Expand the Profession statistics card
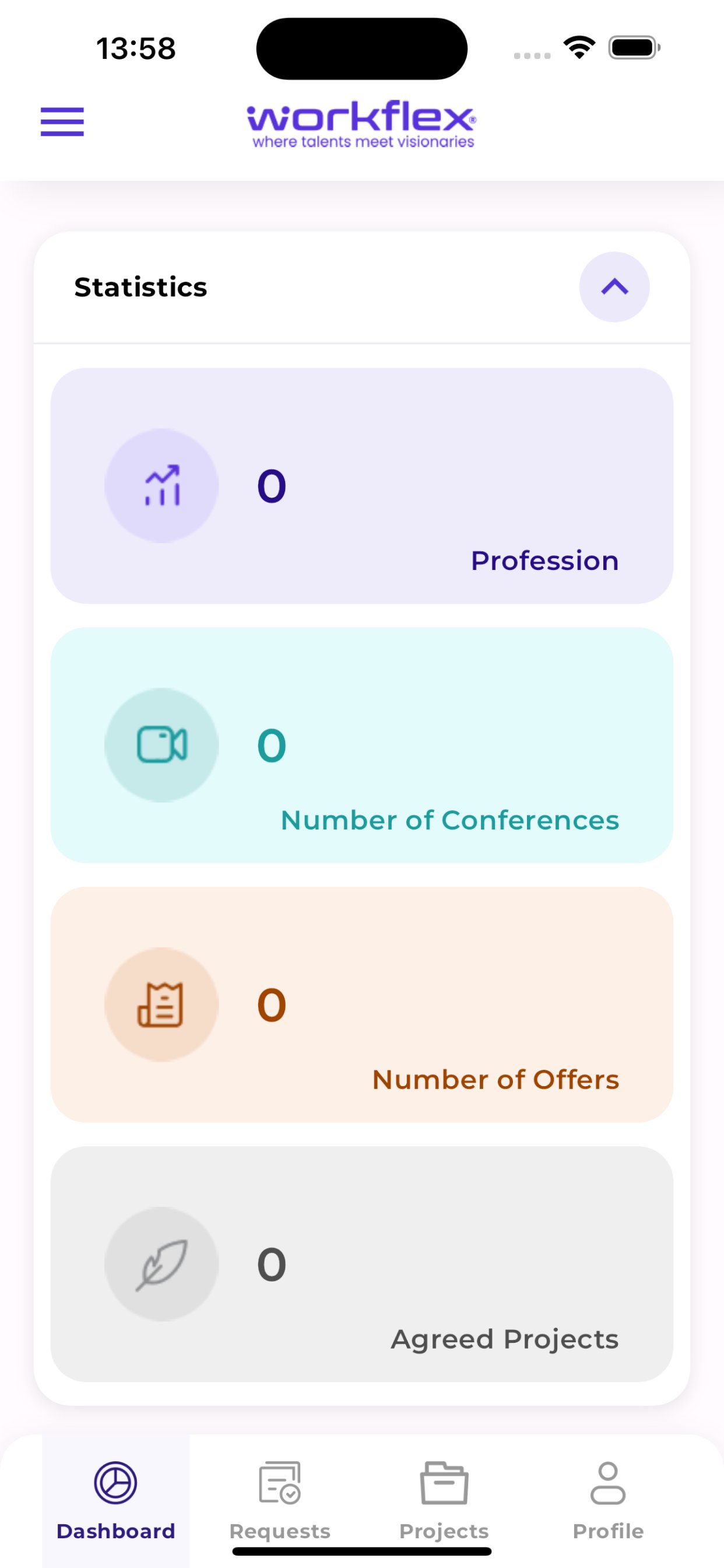The image size is (724, 1568). click(x=361, y=485)
